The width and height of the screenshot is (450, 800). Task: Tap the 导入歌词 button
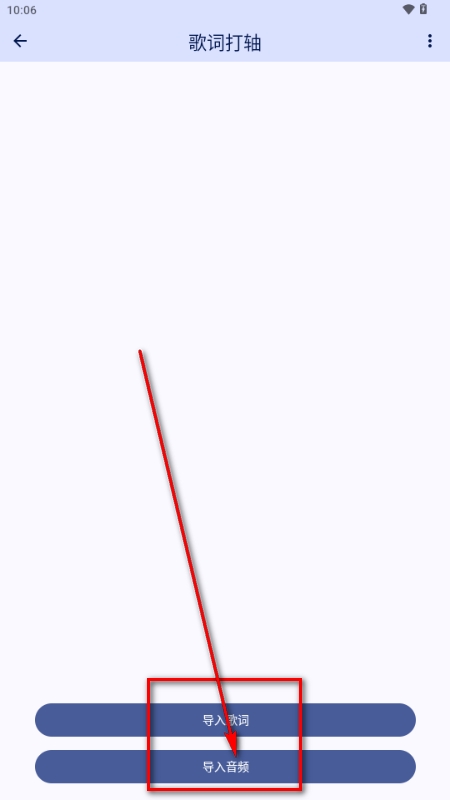(225, 720)
